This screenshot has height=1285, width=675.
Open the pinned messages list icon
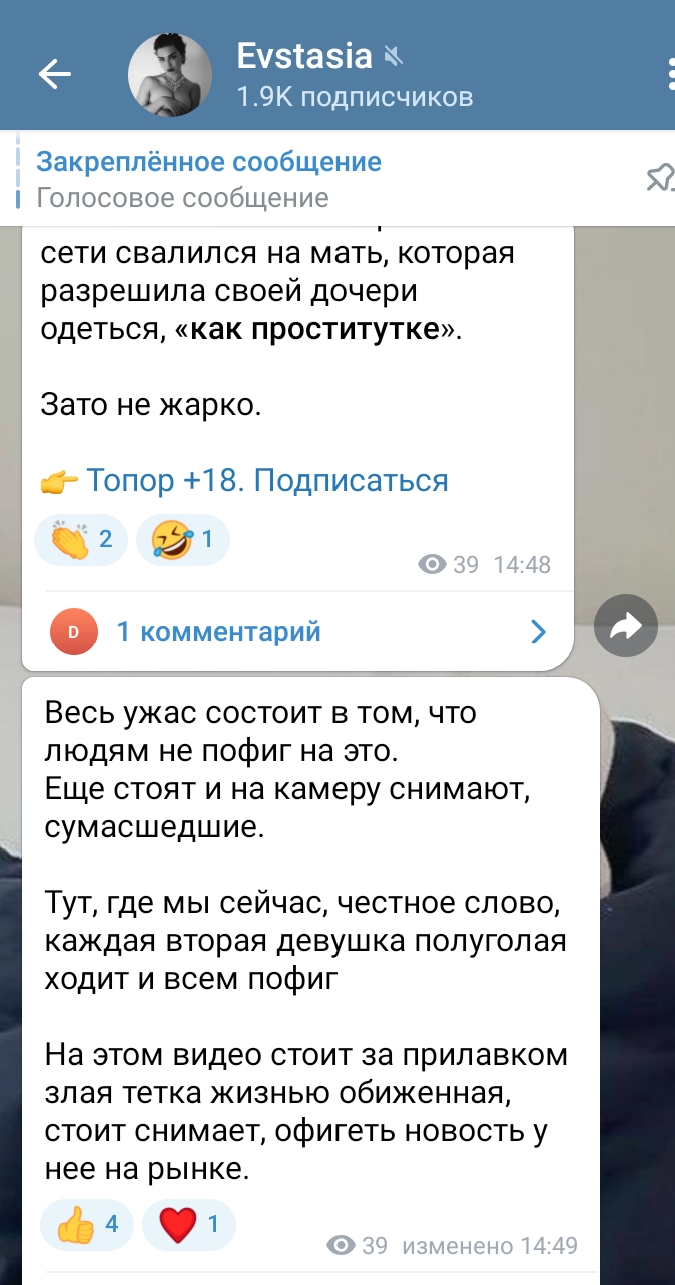point(660,179)
